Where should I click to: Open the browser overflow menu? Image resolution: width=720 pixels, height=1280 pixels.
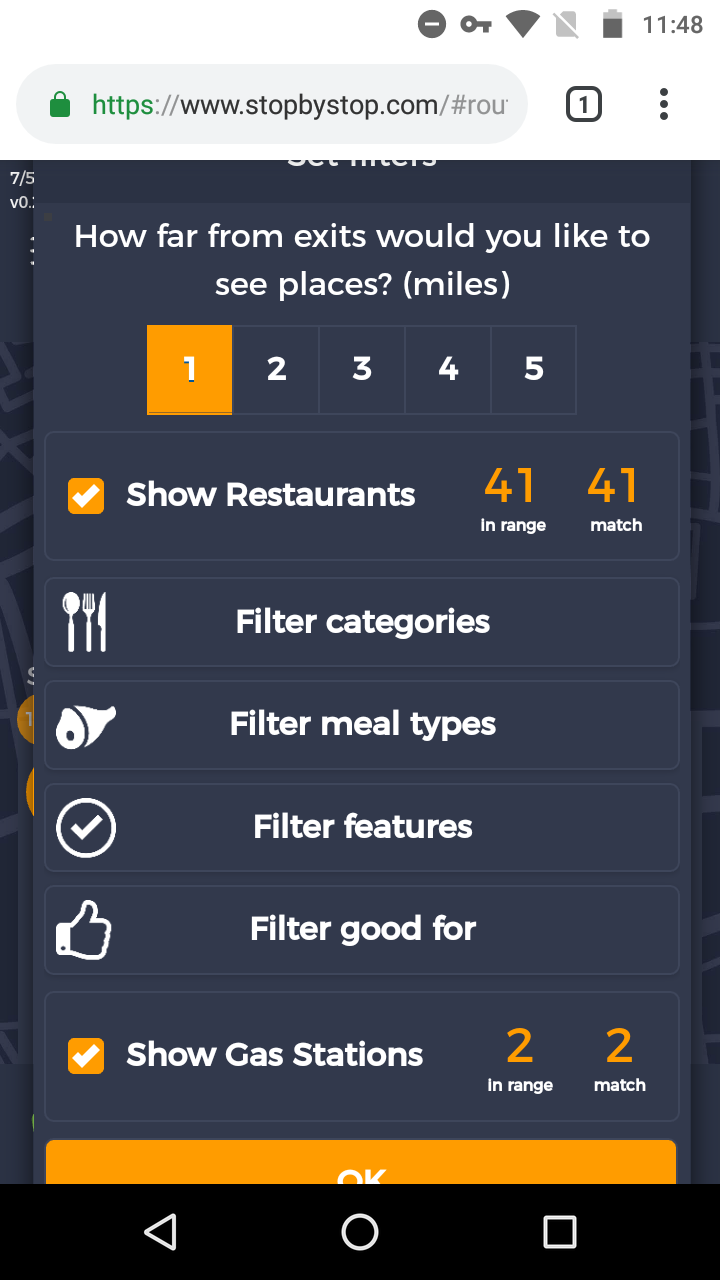pyautogui.click(x=664, y=105)
